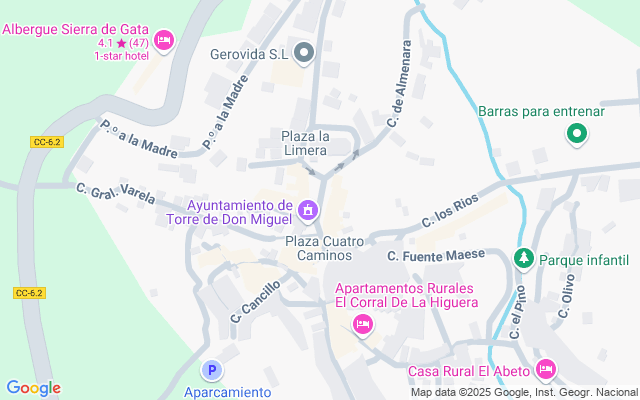Select the Gerovida S.L map marker
Image resolution: width=640 pixels, height=400 pixels.
[x=304, y=53]
